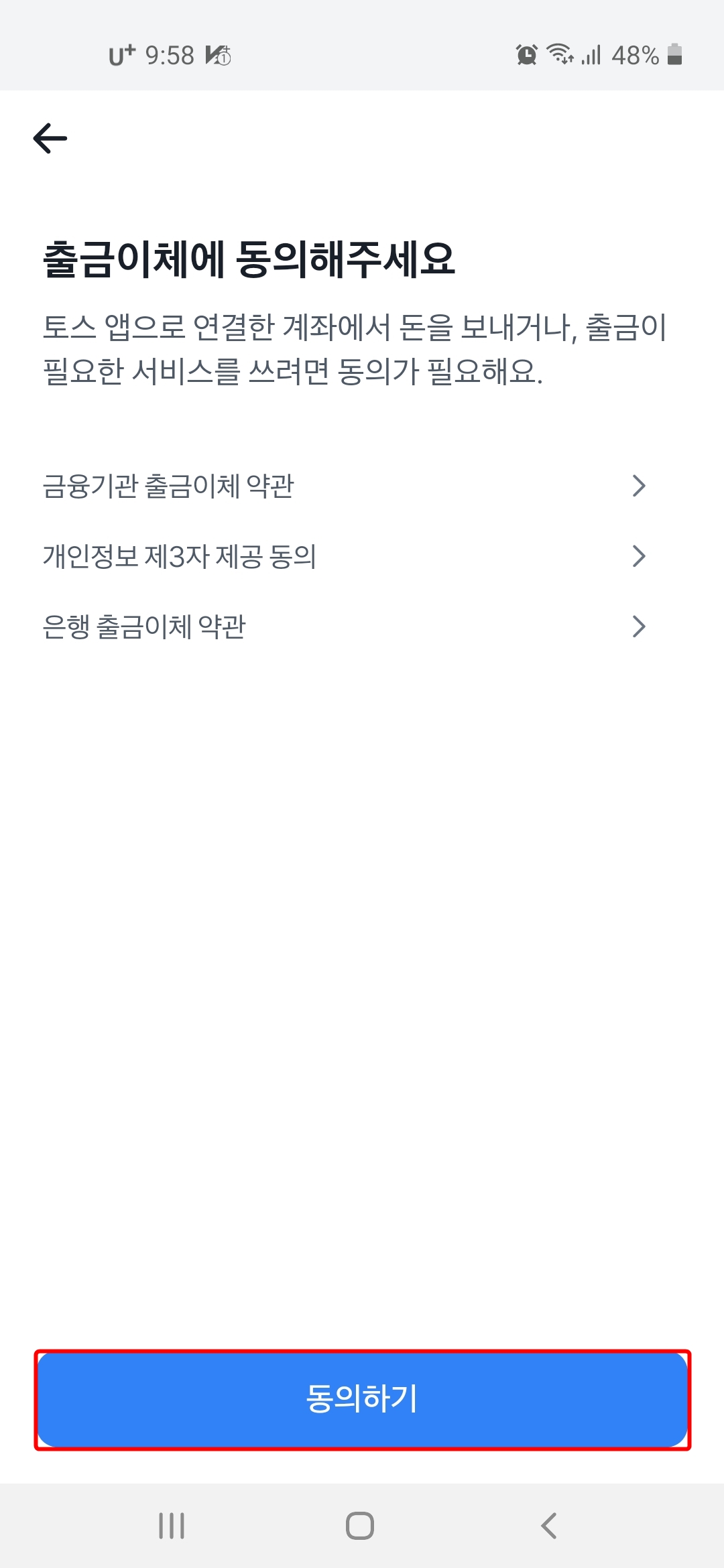Viewport: 724px width, 1568px height.
Task: Expand the 은행 출금이체 약관 chevron
Action: tap(639, 626)
